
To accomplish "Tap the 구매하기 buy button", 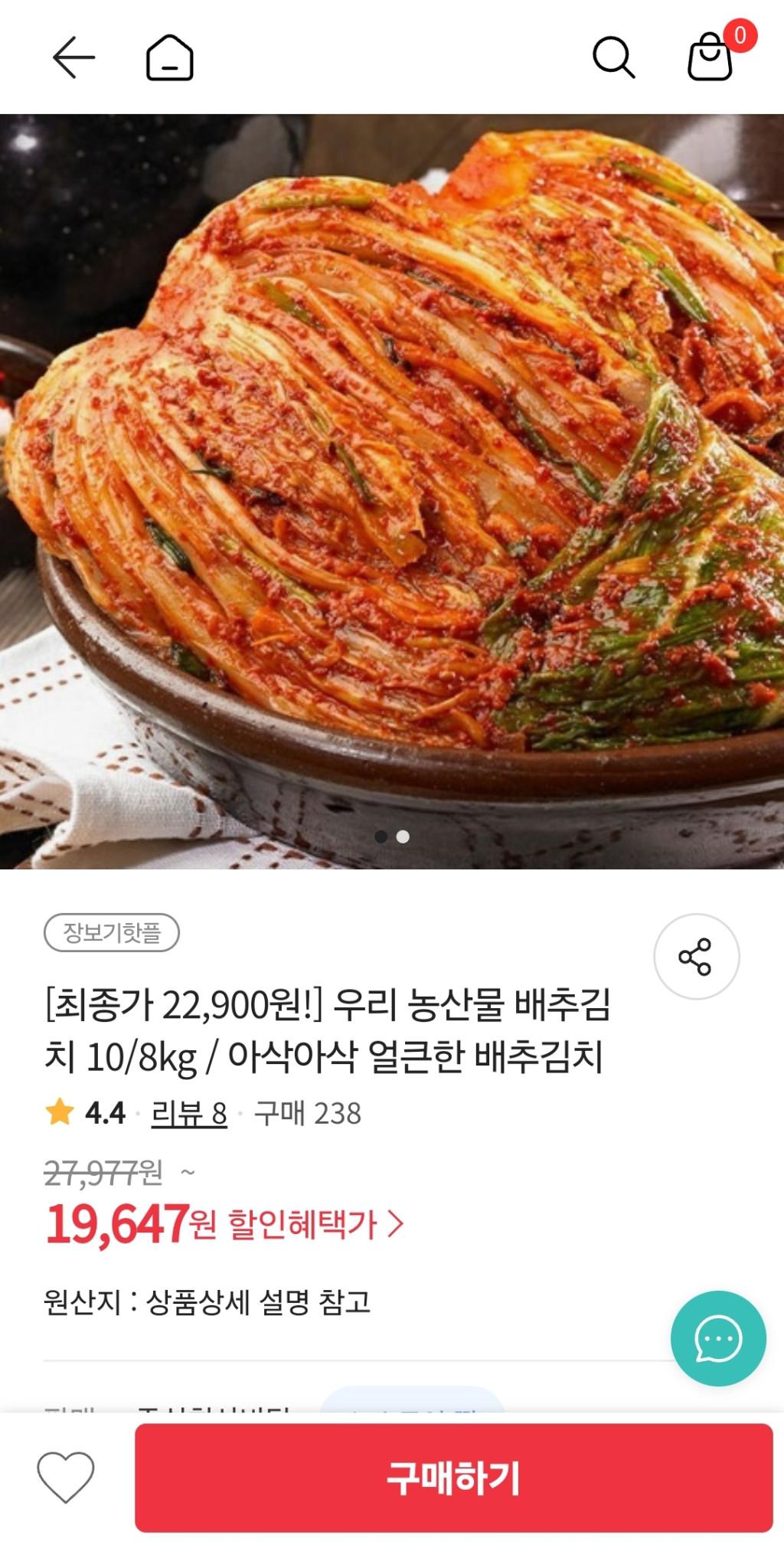I will (x=453, y=1478).
